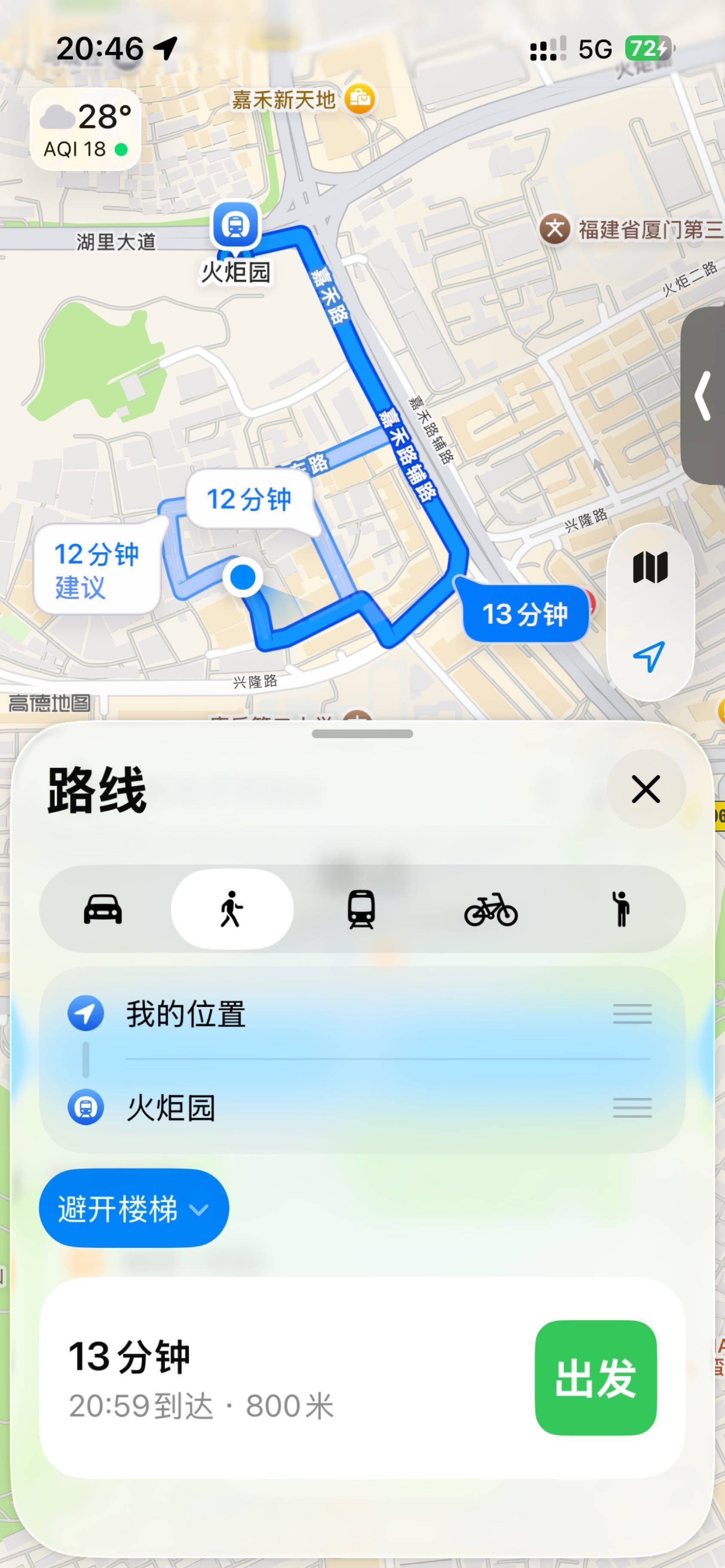Switch to driving directions

102,909
